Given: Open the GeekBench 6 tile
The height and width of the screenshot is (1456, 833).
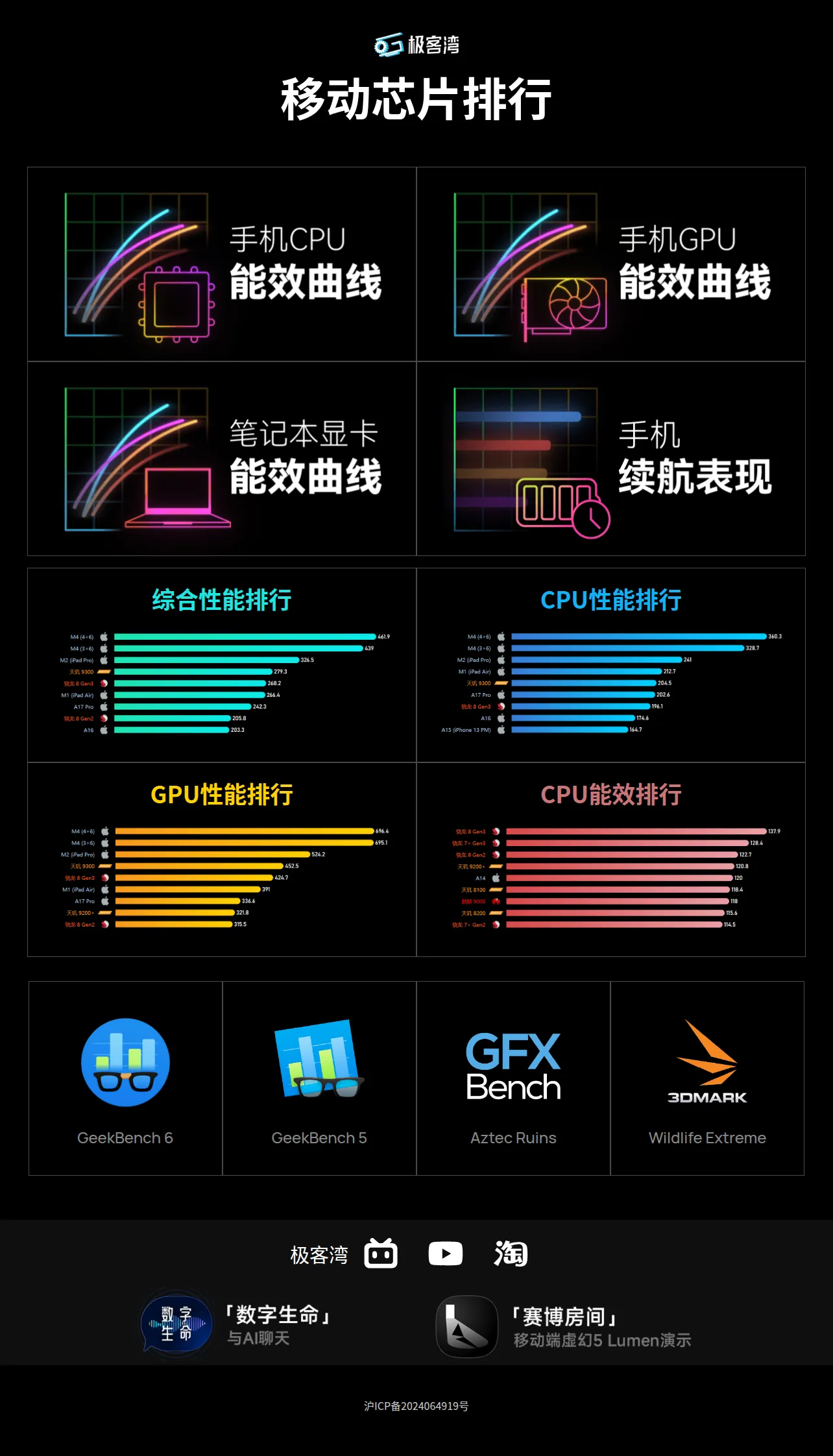Looking at the screenshot, I should (x=125, y=1078).
